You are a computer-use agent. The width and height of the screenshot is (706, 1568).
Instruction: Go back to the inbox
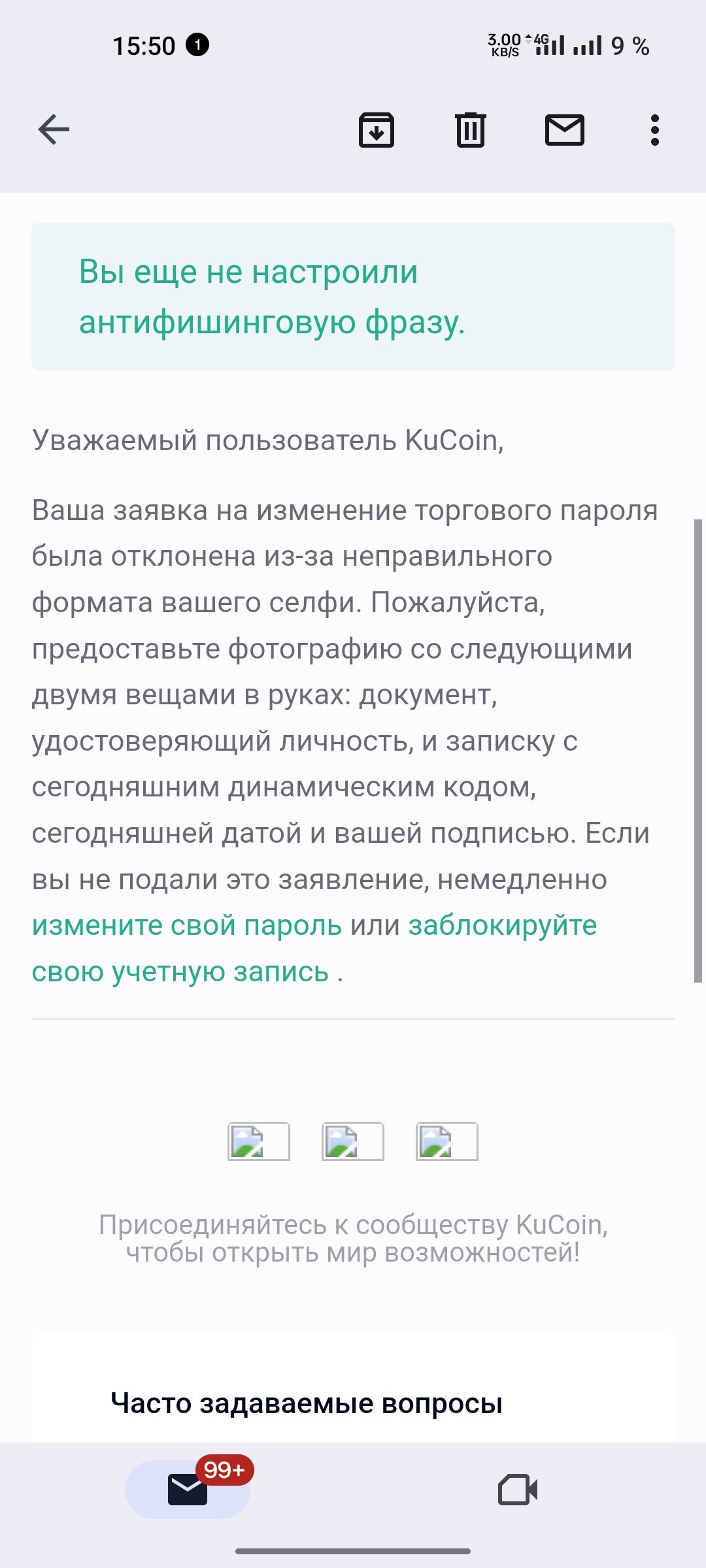(x=54, y=129)
